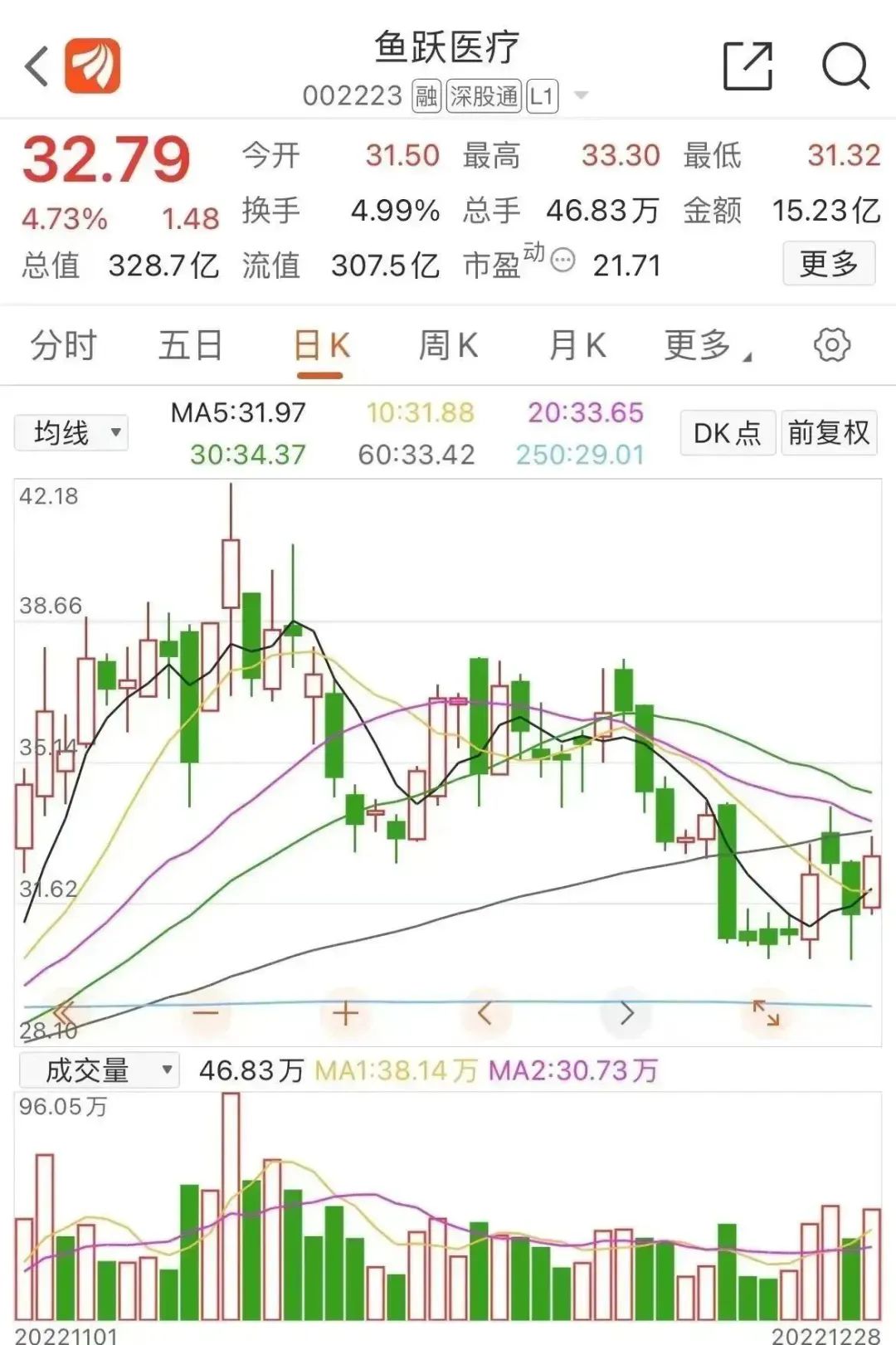
Task: Toggle the DK点 button
Action: 728,432
